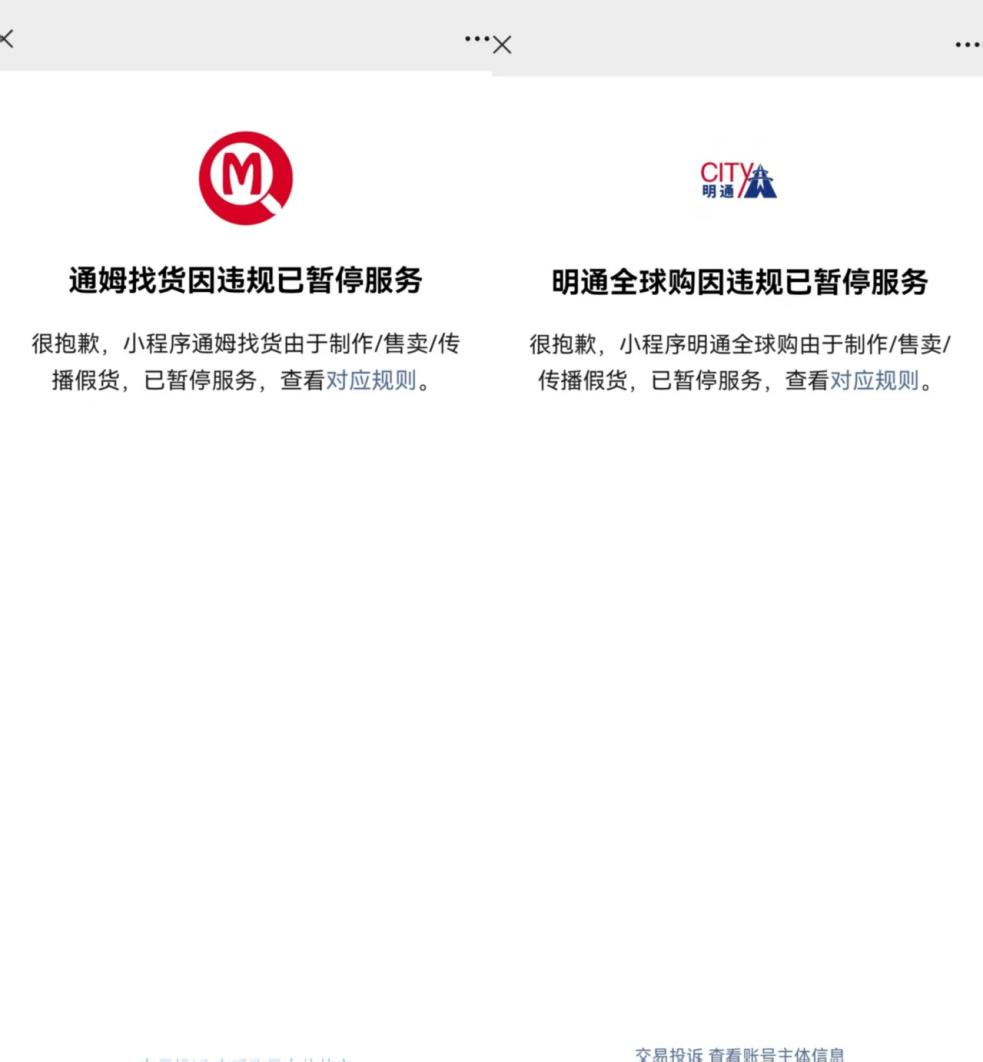The image size is (983, 1062).
Task: Close the 明通全球购 suspended page
Action: click(x=502, y=45)
